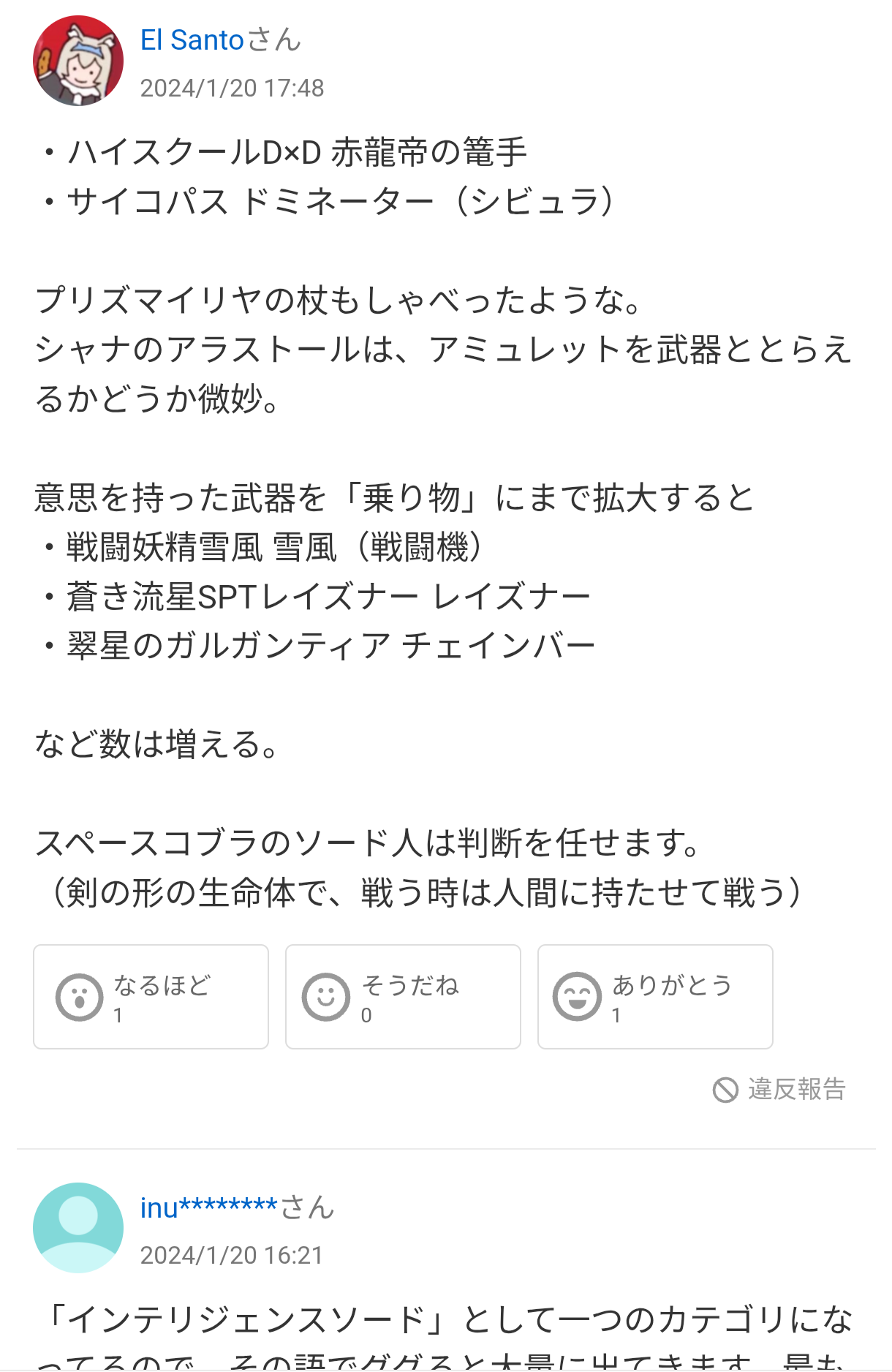Report El Santo's answer via 違反報告

point(779,1089)
